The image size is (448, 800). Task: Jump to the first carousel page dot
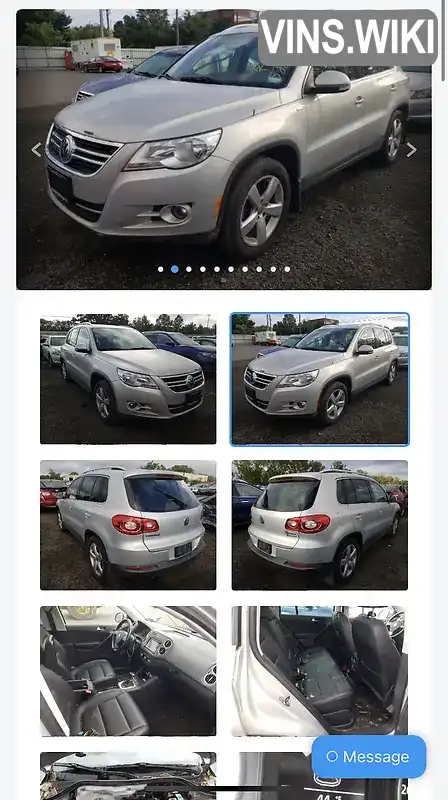tap(161, 269)
